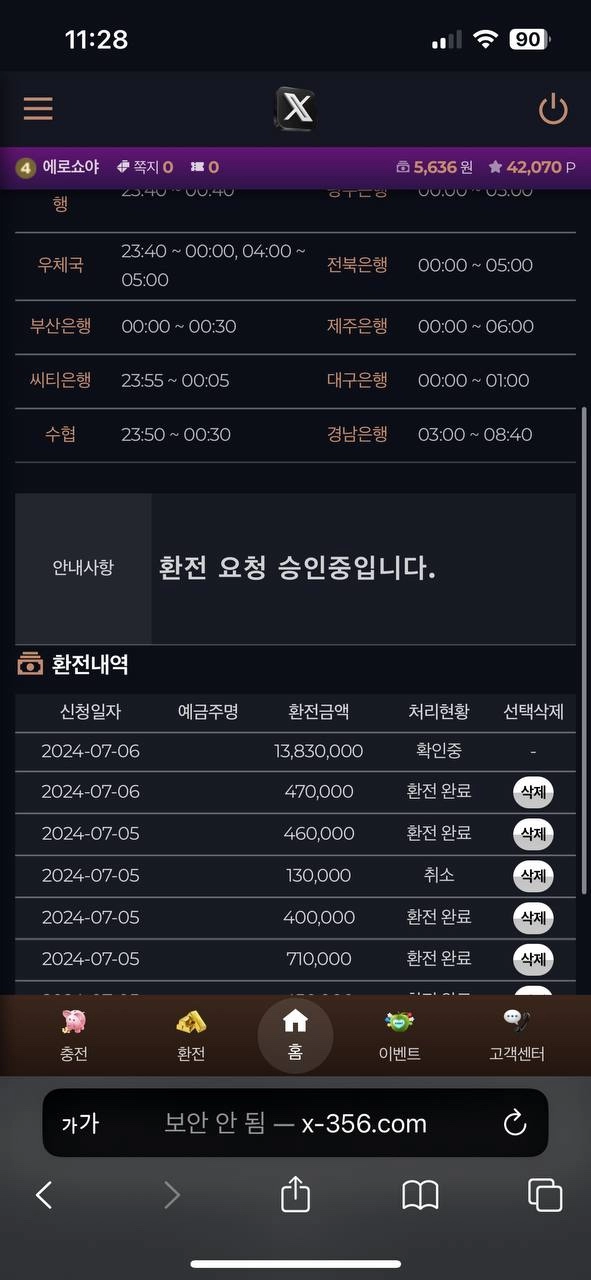Switch to the 환전 withdrawal tab
591x1280 pixels.
pyautogui.click(x=191, y=1035)
